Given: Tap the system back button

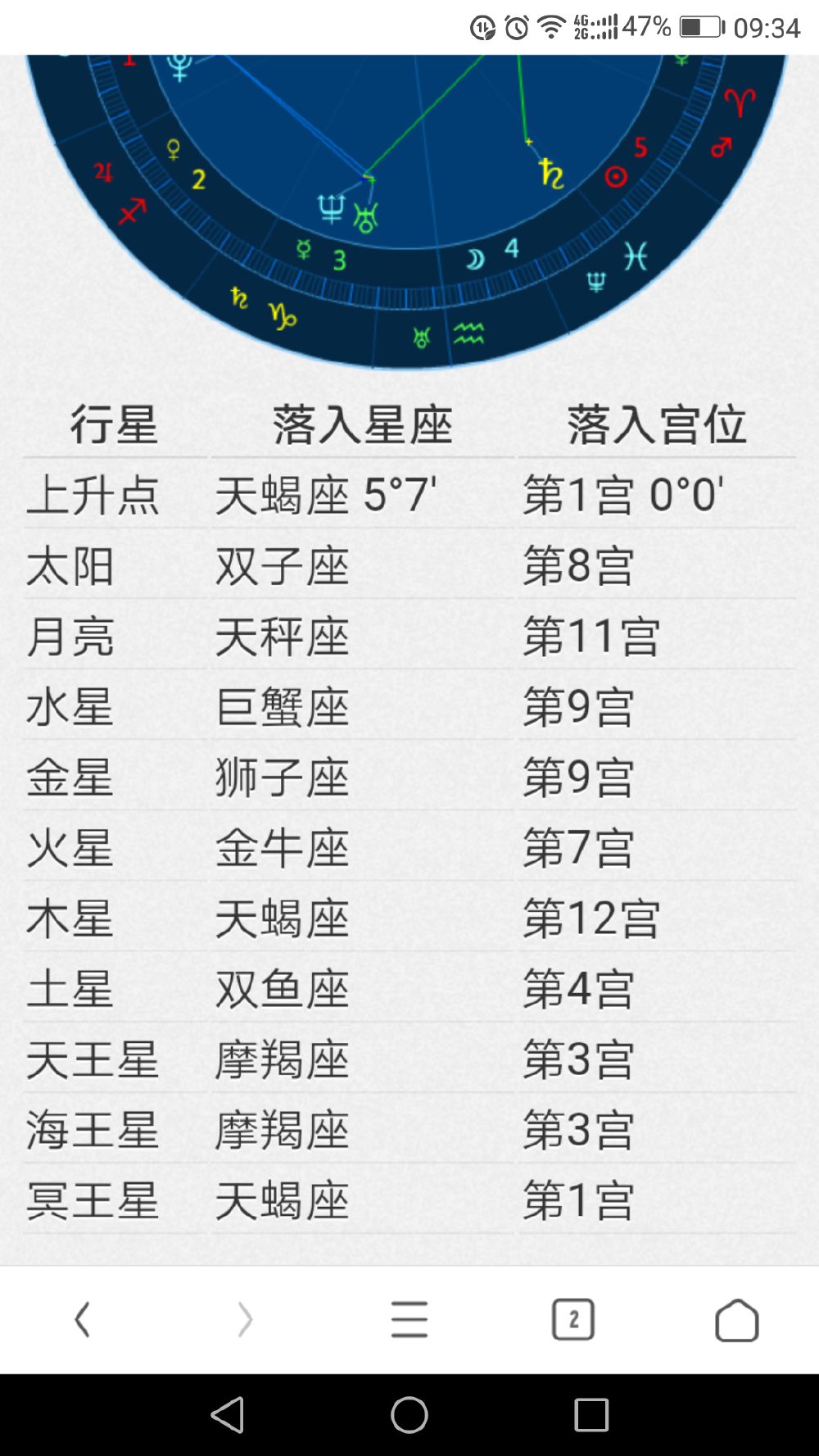Looking at the screenshot, I should pyautogui.click(x=228, y=1415).
